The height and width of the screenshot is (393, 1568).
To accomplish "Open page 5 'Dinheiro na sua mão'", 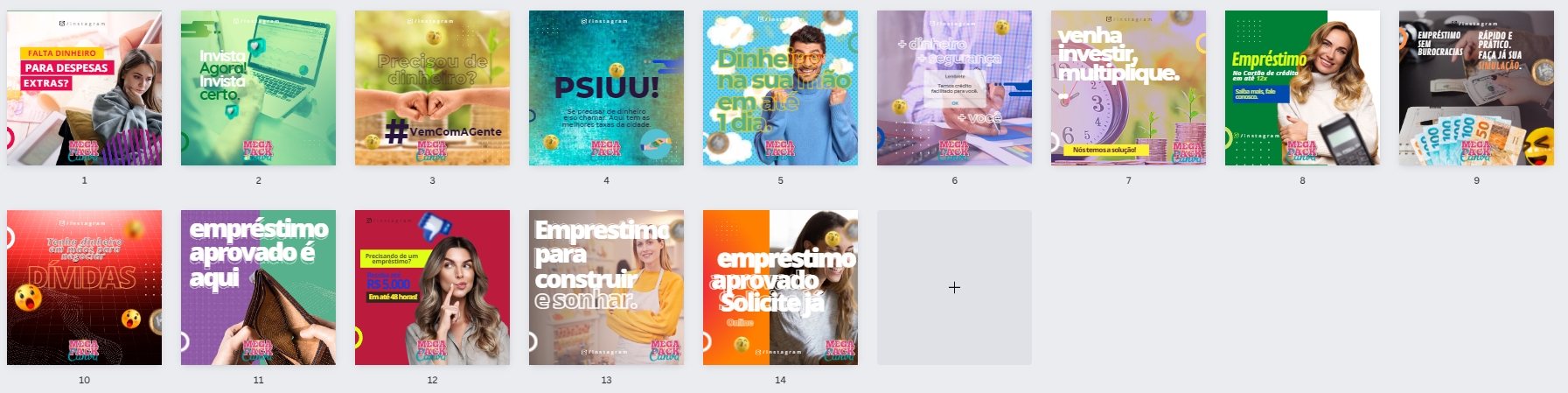I will click(780, 88).
